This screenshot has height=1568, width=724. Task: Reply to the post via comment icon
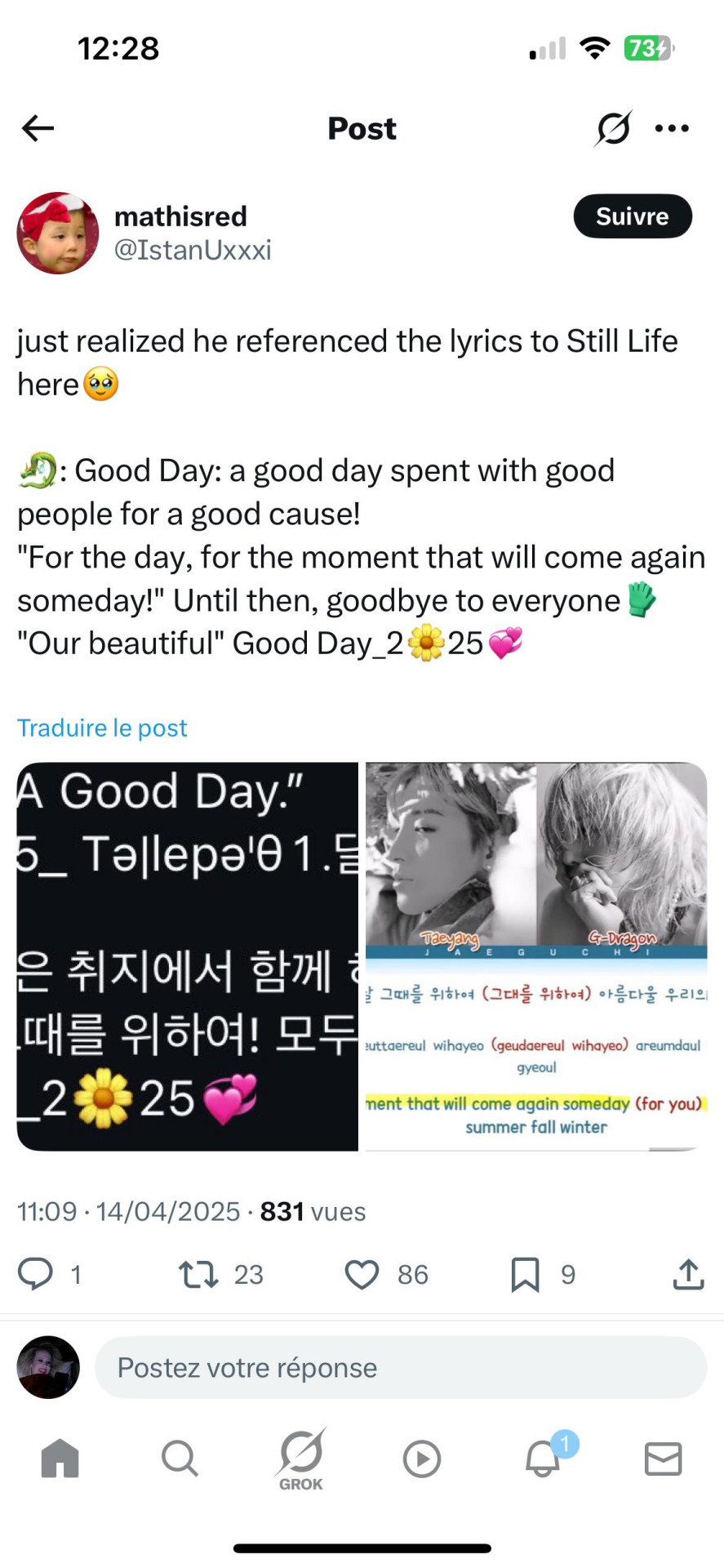36,1274
